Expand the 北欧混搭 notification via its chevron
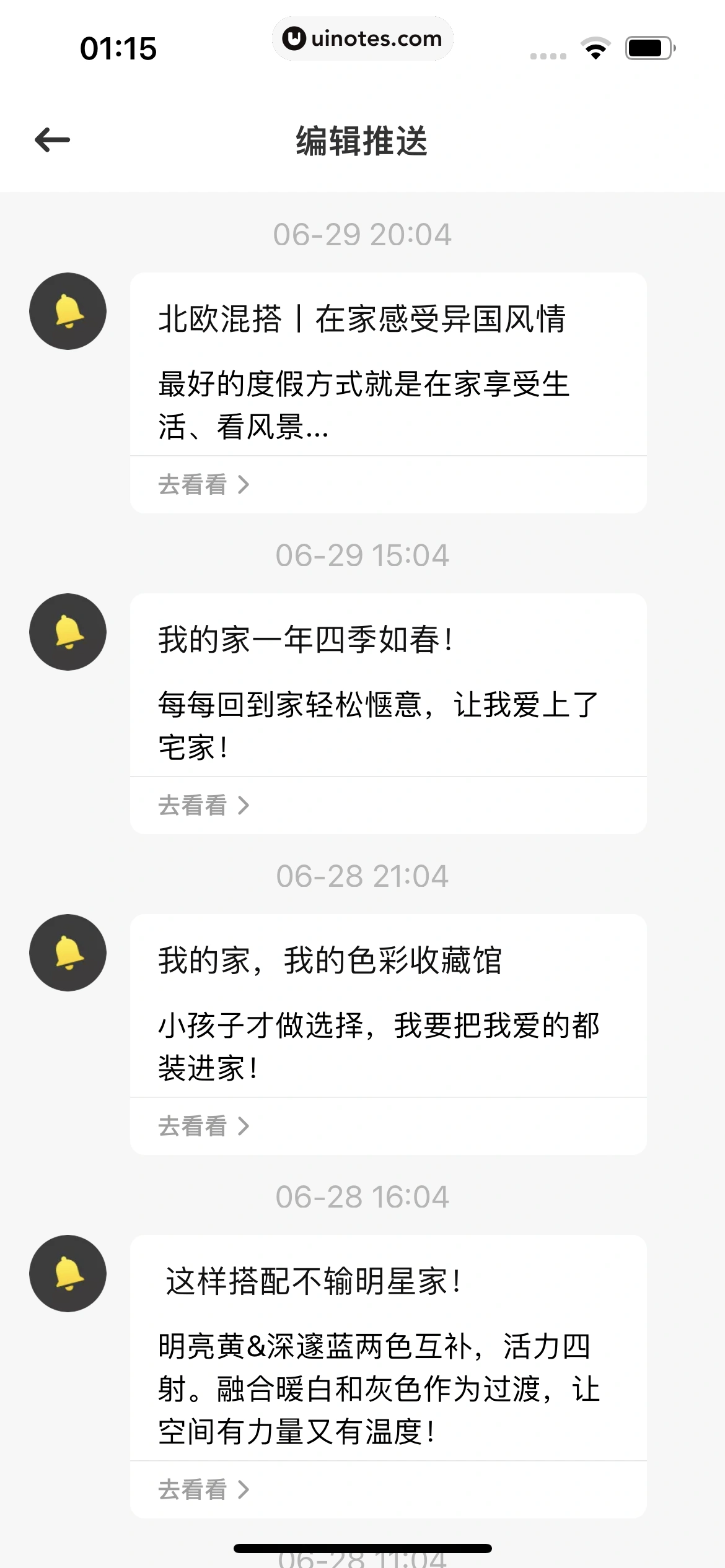 click(x=242, y=485)
